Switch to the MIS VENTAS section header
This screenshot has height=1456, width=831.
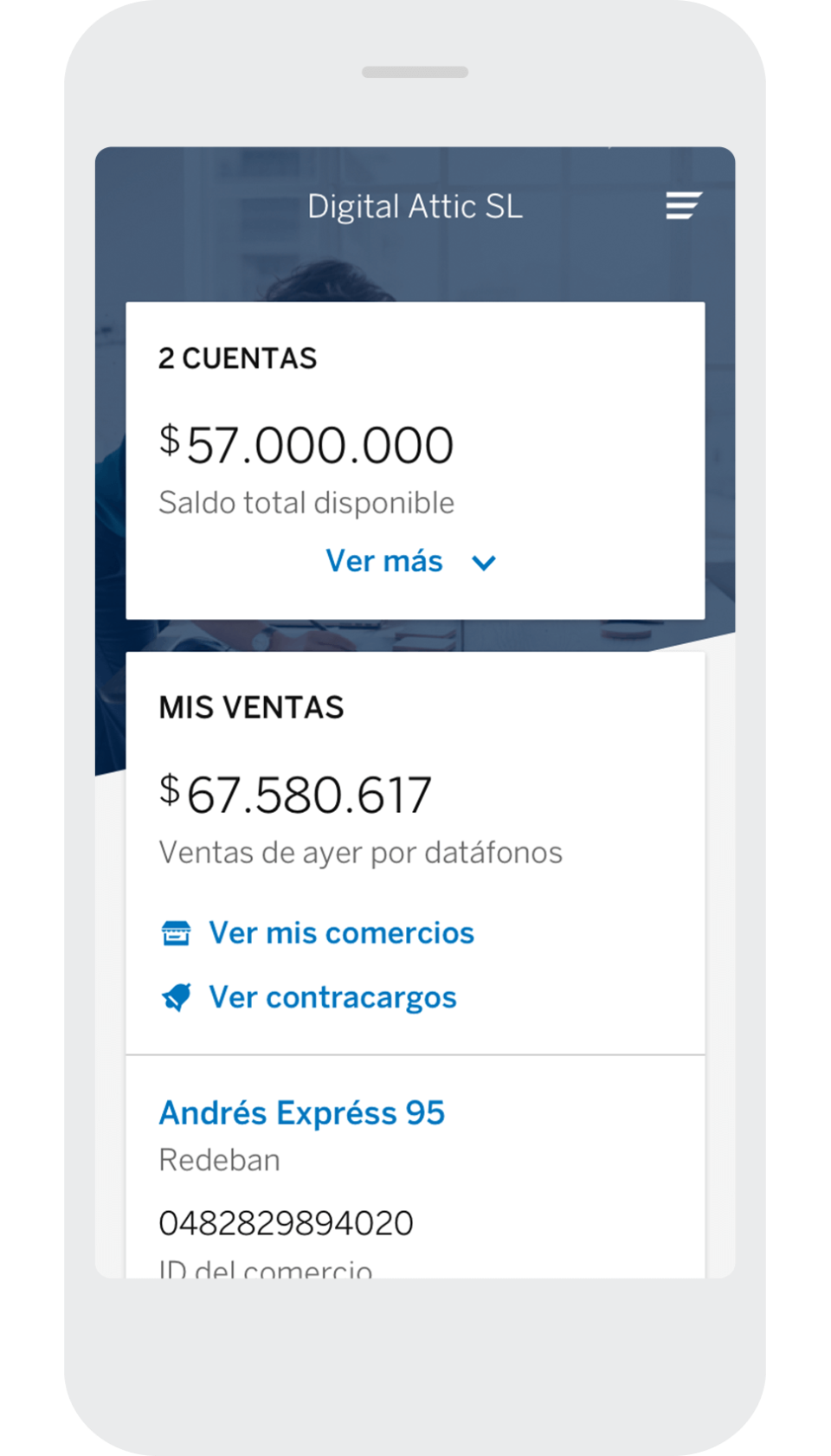[x=251, y=707]
